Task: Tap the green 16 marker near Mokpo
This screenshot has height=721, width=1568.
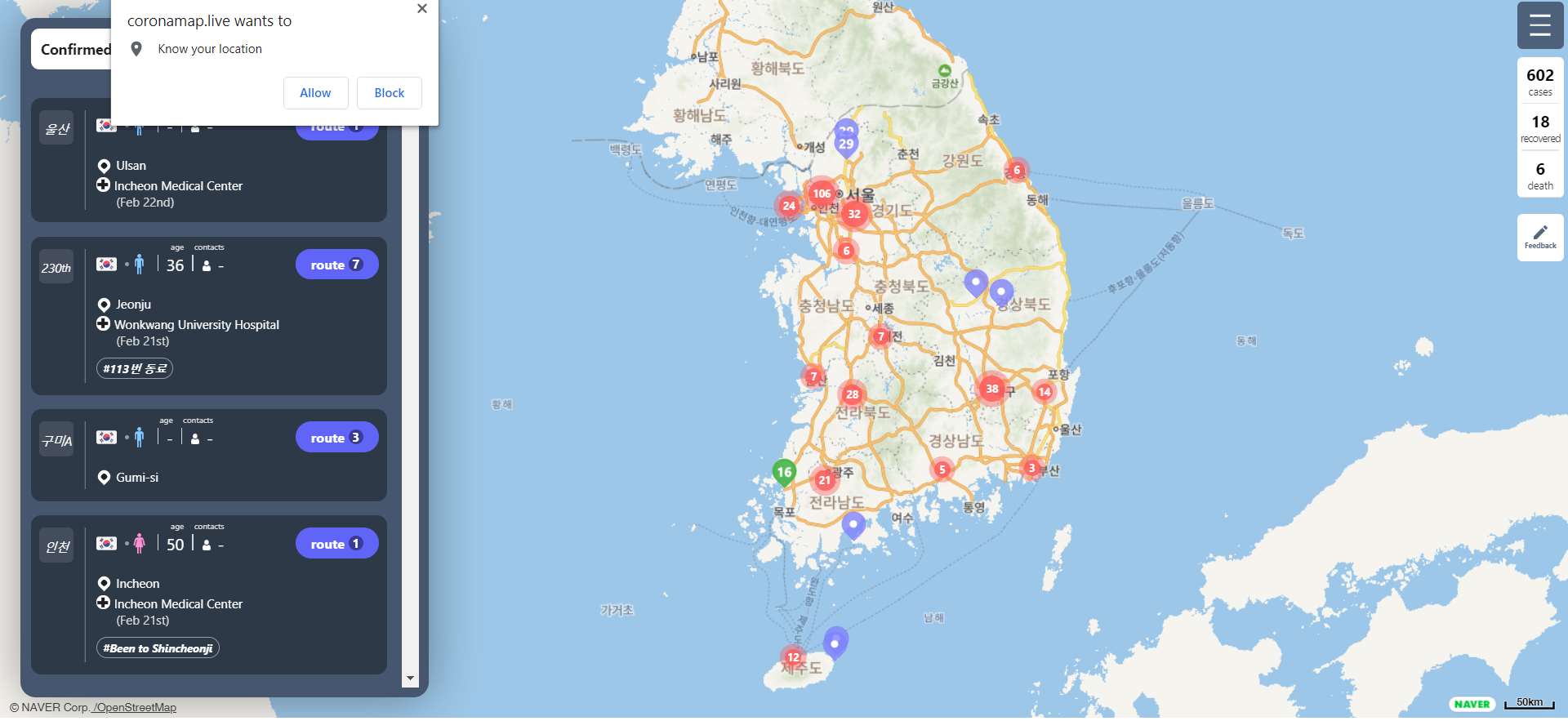Action: [x=784, y=471]
